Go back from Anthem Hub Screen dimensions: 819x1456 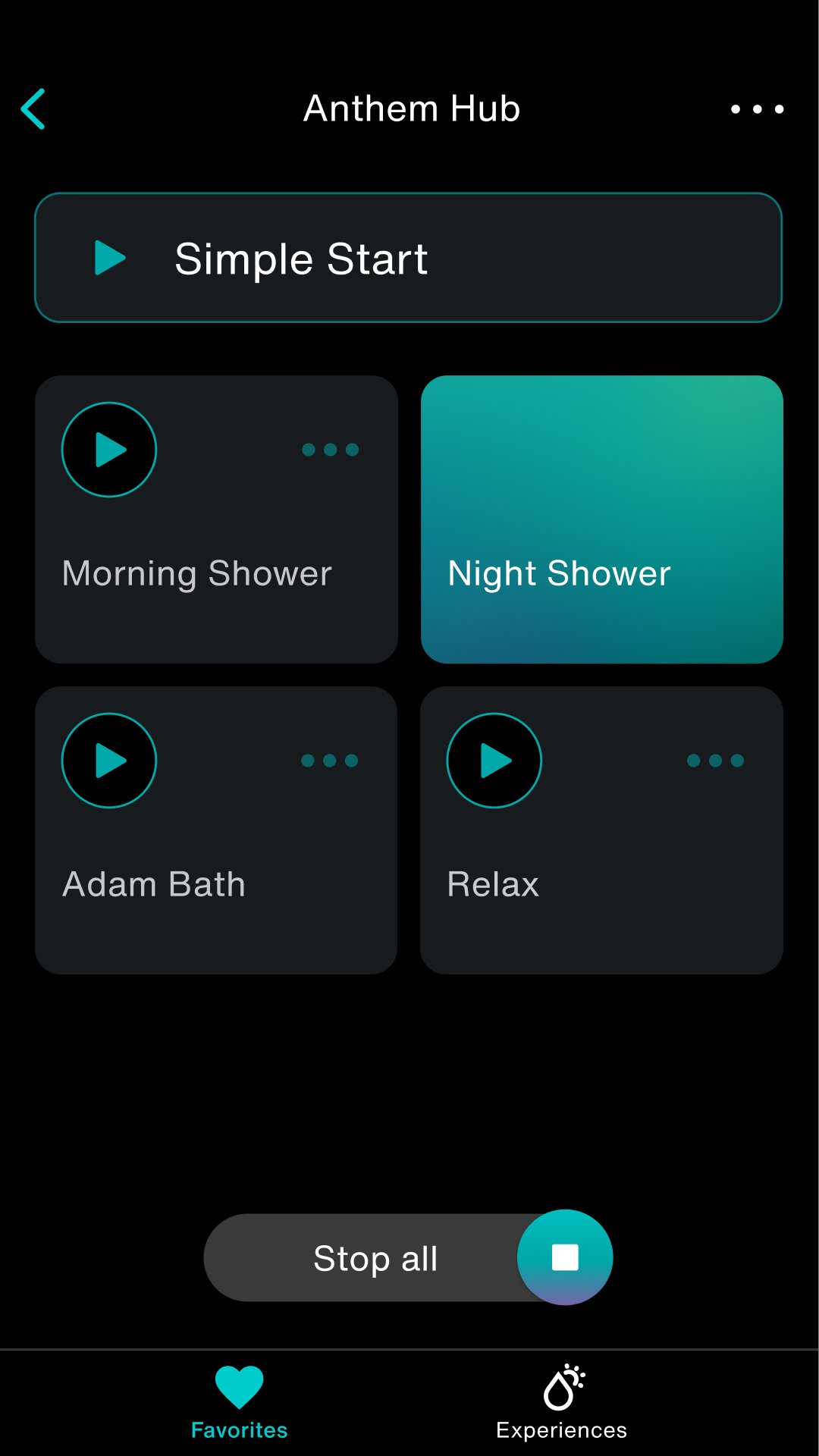pyautogui.click(x=34, y=109)
